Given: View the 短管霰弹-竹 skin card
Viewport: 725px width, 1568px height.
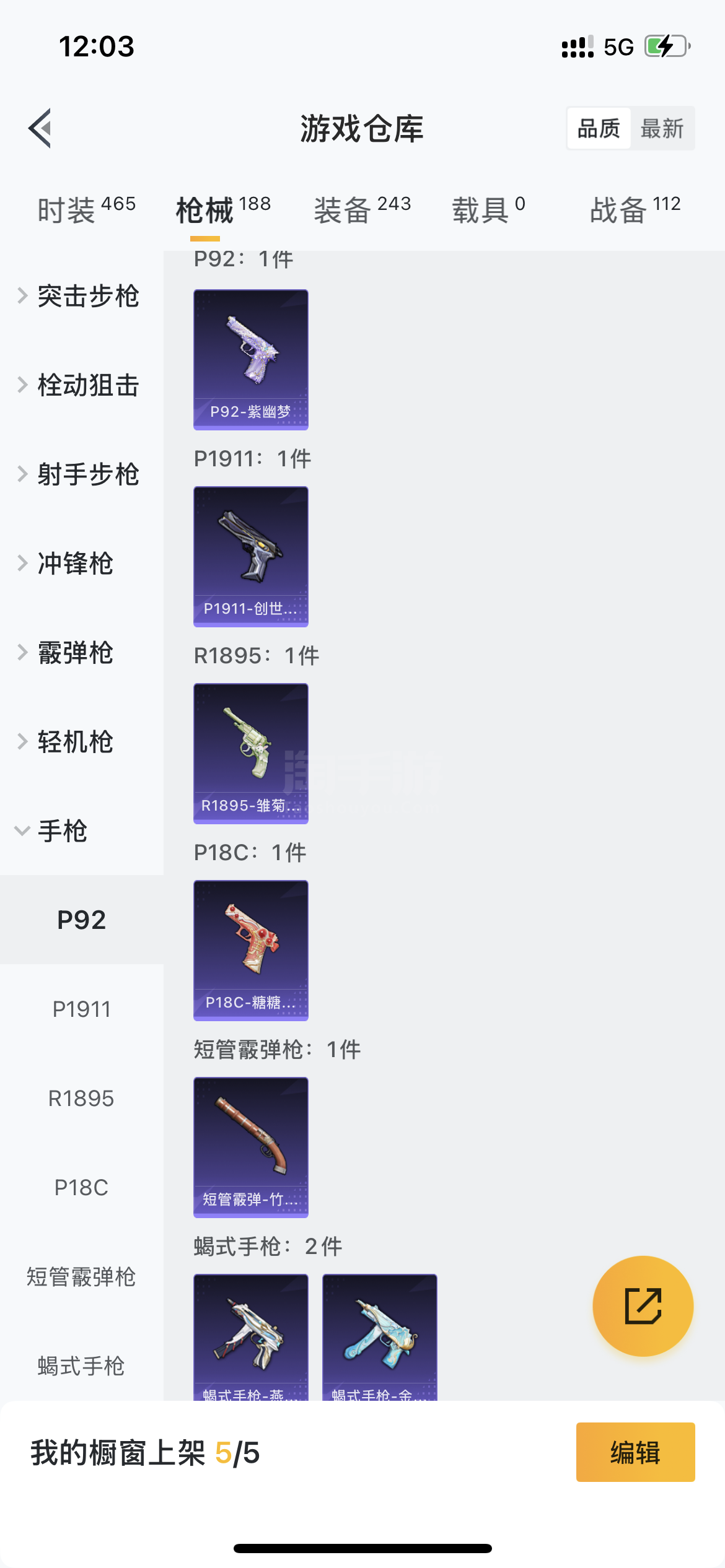Looking at the screenshot, I should pos(251,1148).
